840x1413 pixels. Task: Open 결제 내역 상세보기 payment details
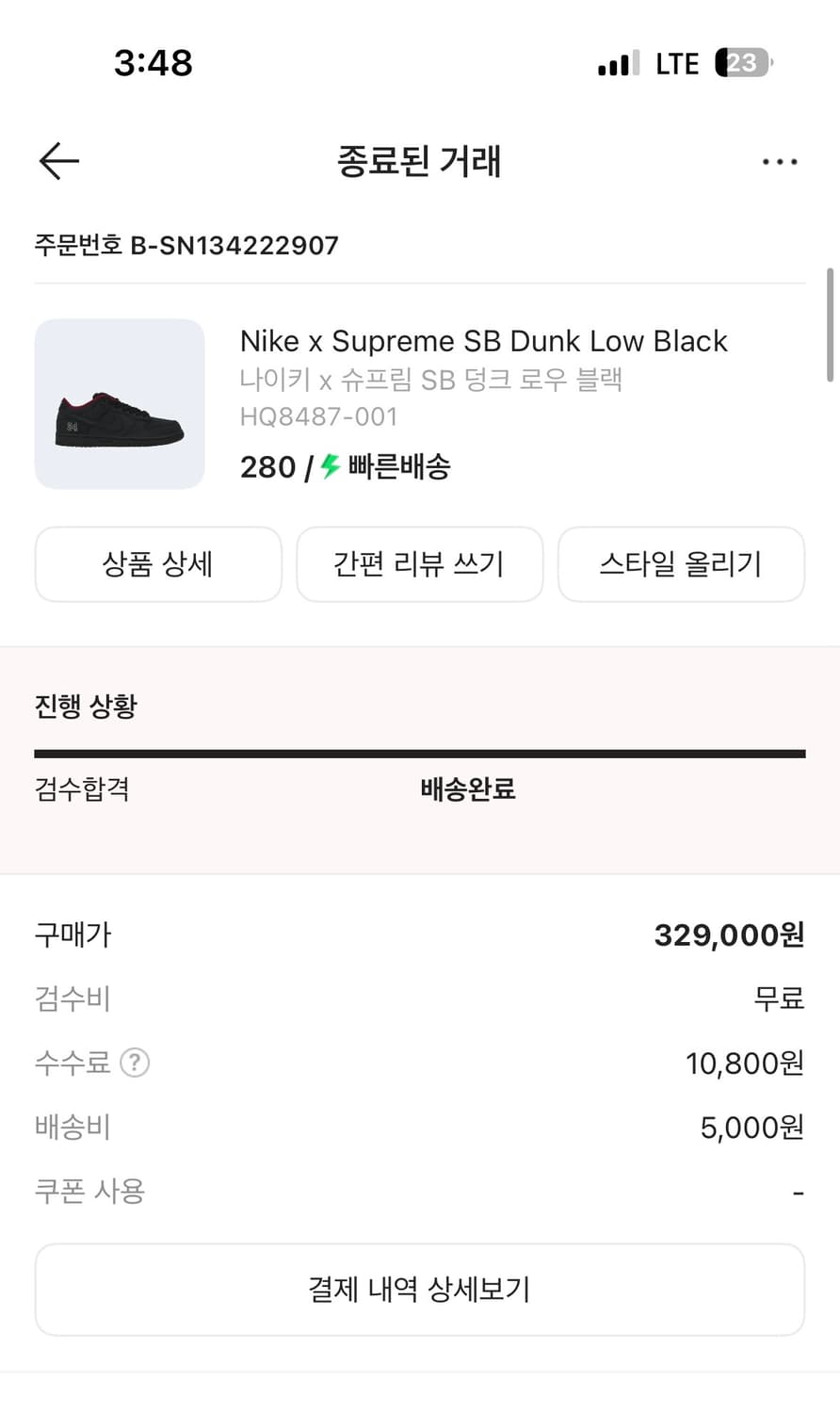(x=420, y=1289)
